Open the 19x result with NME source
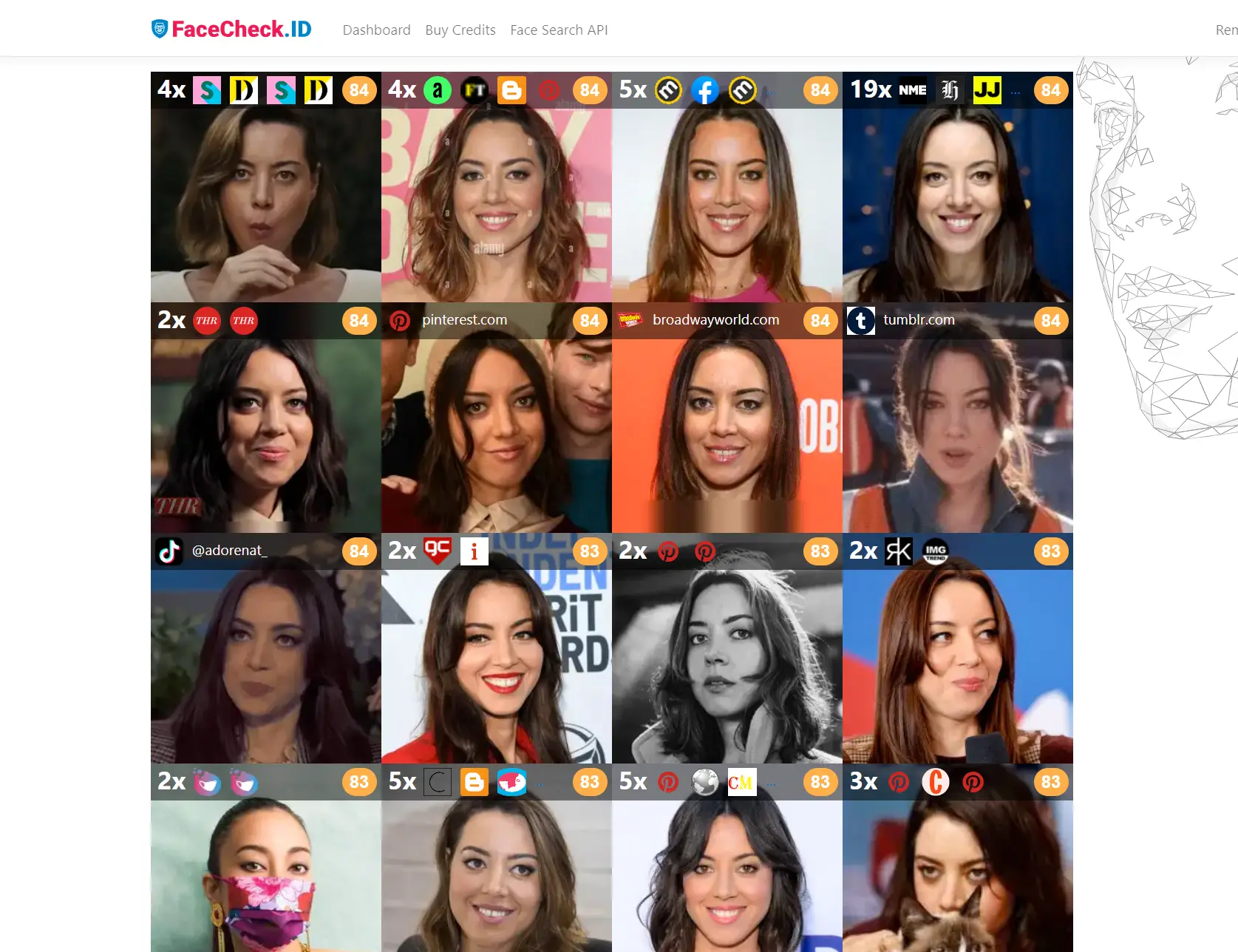Image resolution: width=1238 pixels, height=952 pixels. coord(957,200)
